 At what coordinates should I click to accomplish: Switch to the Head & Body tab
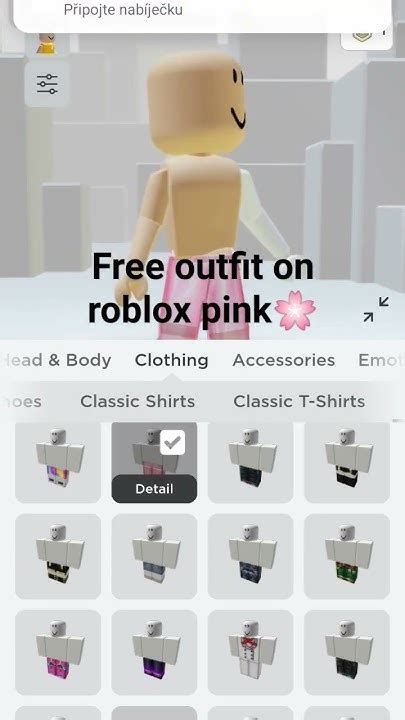(56, 360)
